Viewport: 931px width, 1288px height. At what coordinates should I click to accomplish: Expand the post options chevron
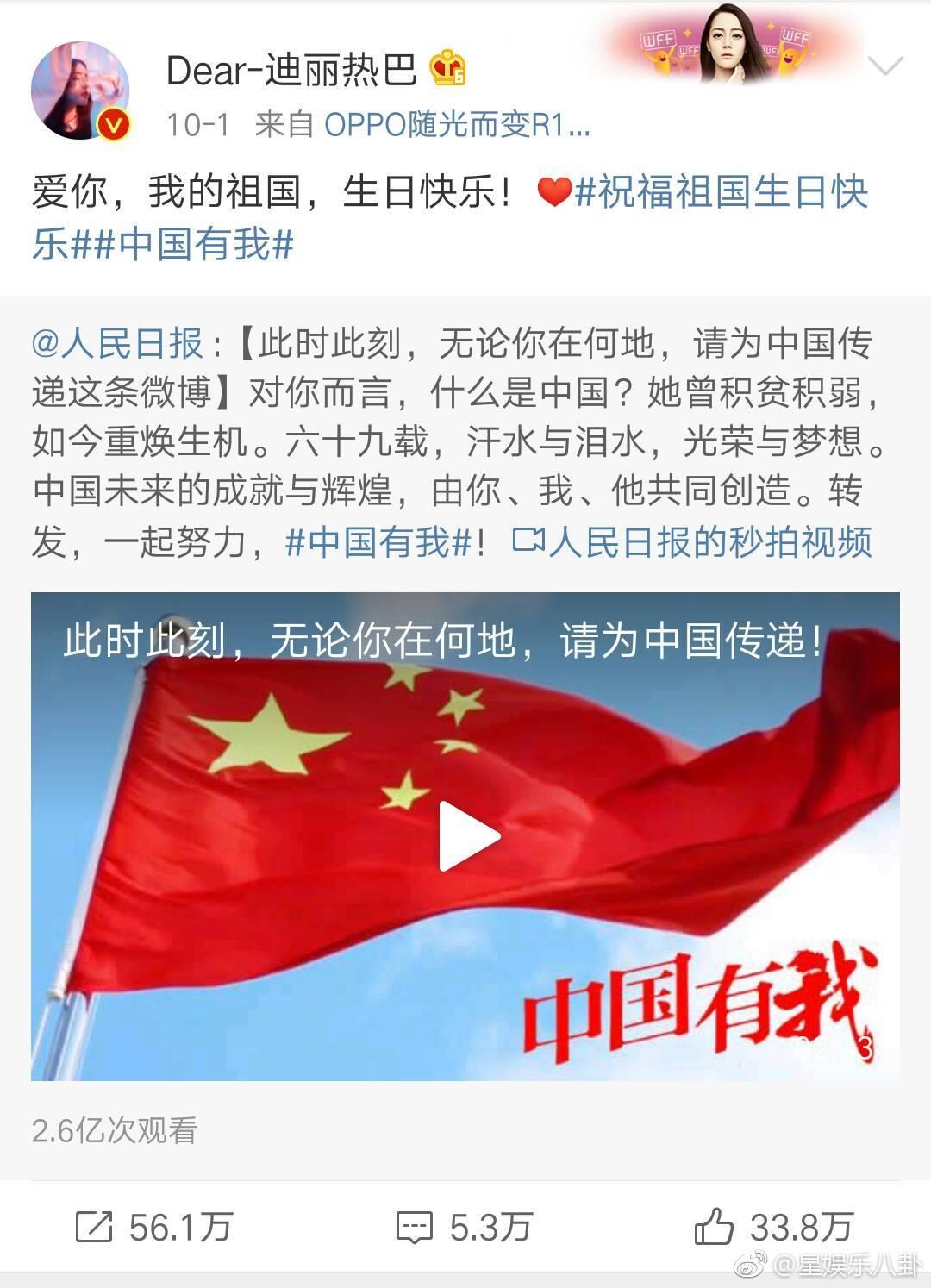coord(884,66)
